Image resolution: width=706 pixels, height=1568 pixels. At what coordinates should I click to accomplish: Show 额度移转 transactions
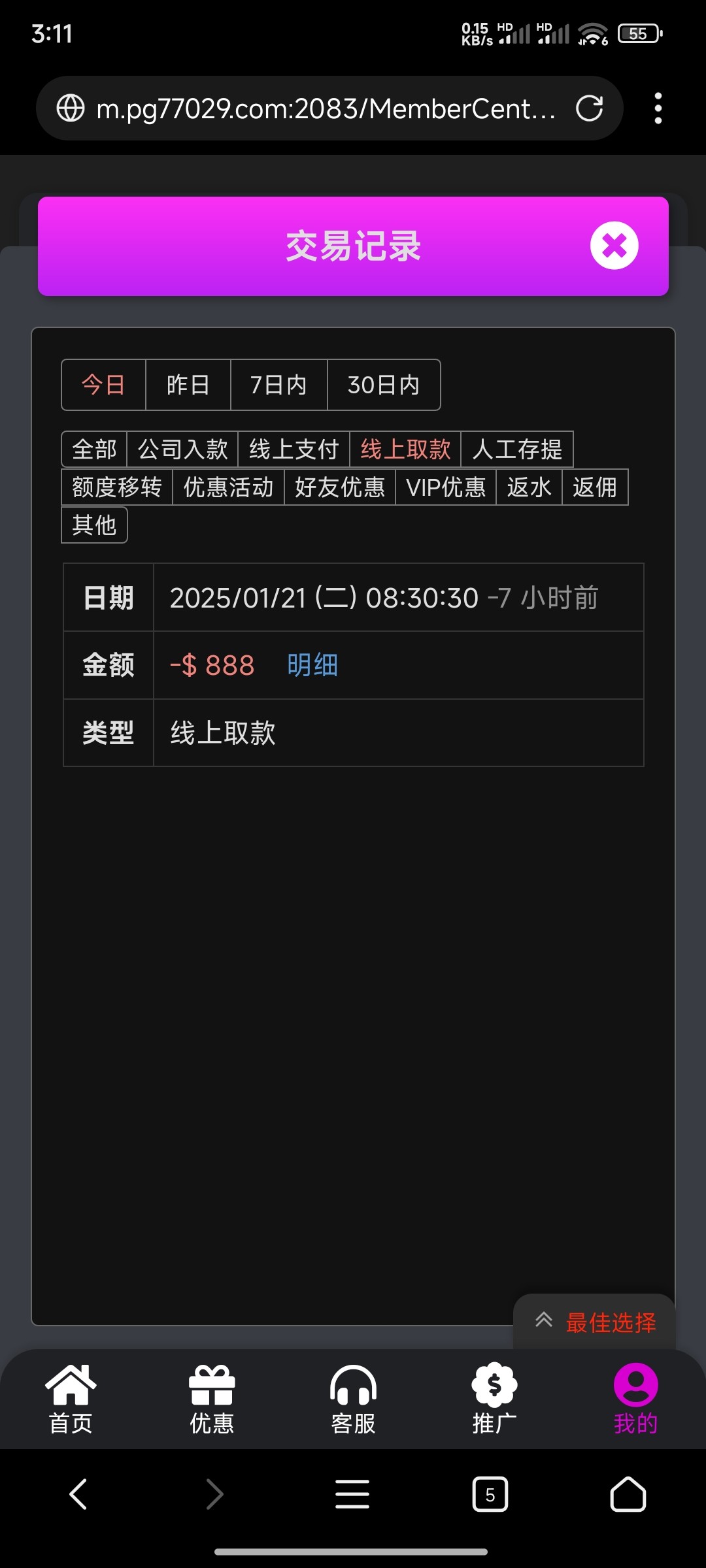(x=117, y=487)
